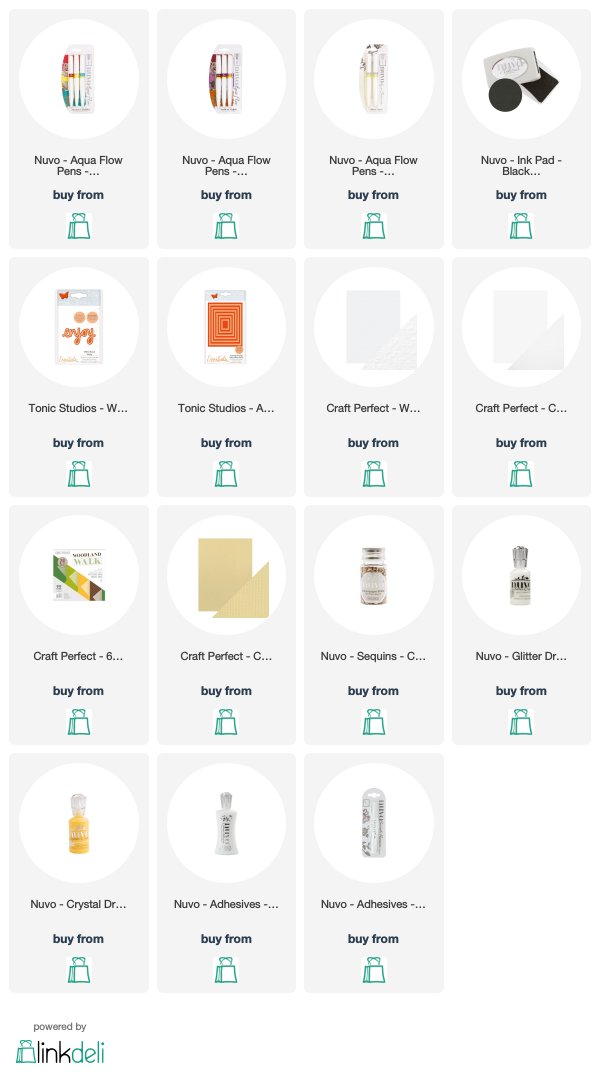The image size is (600, 1073).
Task: Open the gold Craft Perfect cardstock product
Action: pyautogui.click(x=226, y=575)
